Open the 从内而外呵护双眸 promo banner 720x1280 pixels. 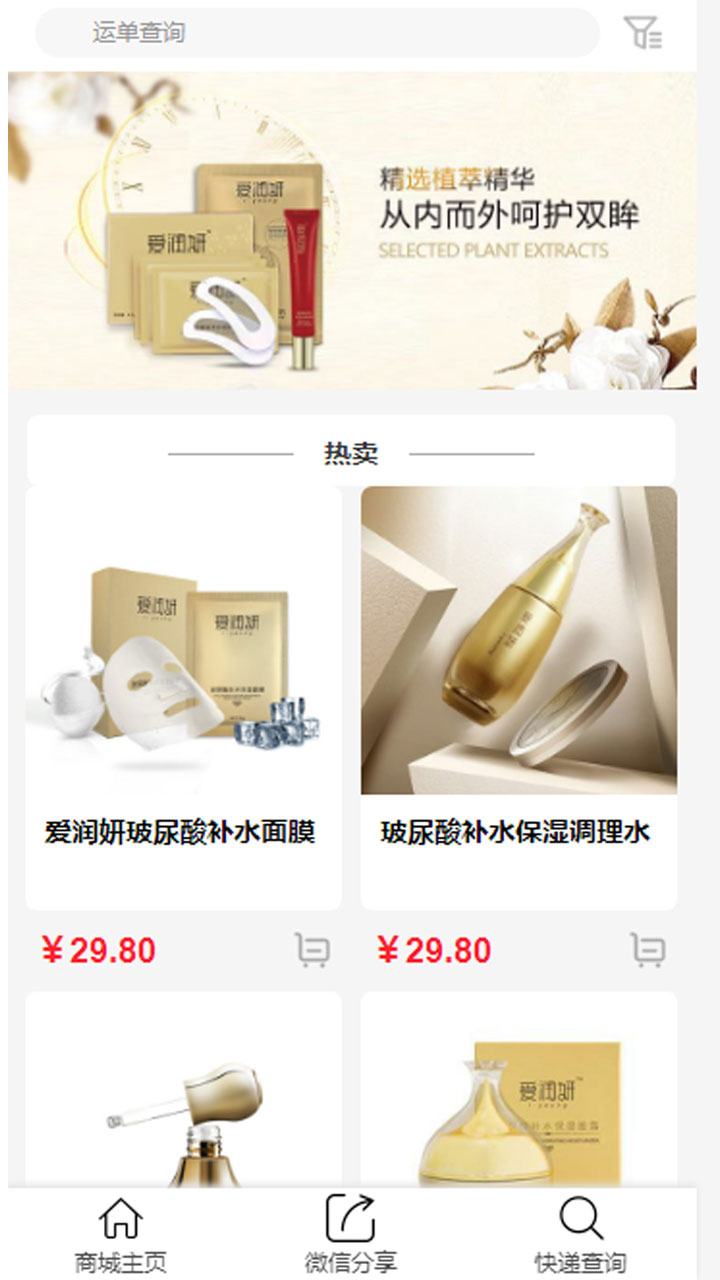(x=352, y=230)
